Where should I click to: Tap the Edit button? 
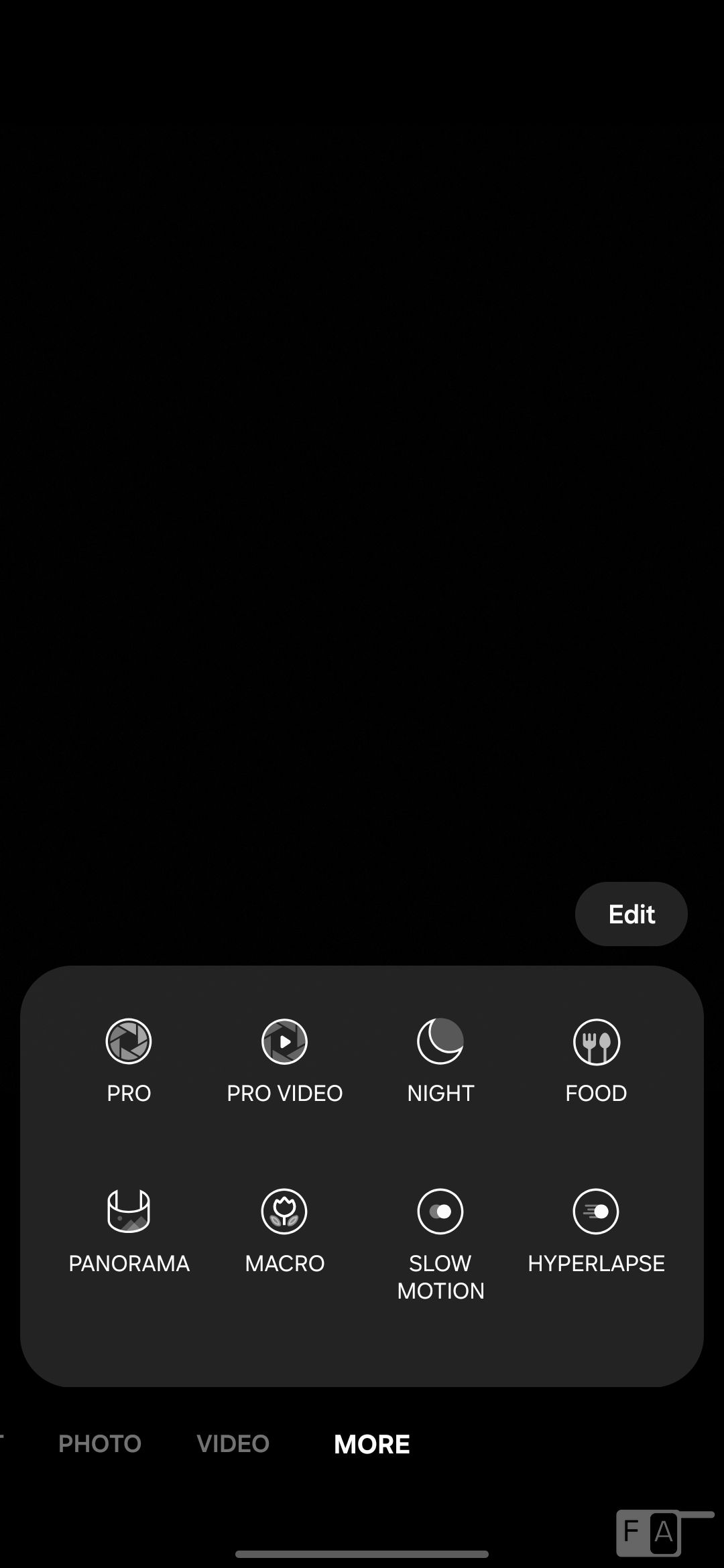tap(631, 914)
